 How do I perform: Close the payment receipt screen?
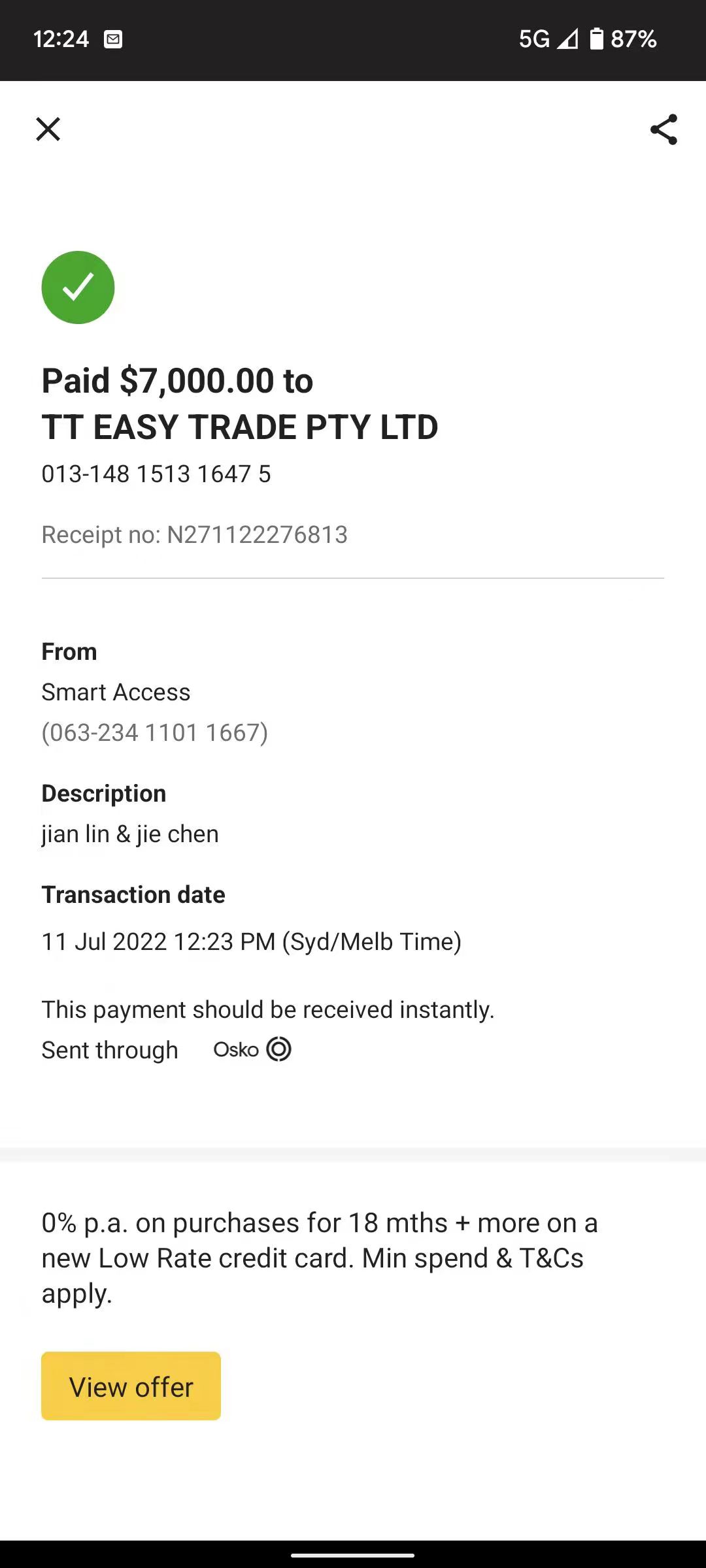click(x=48, y=129)
